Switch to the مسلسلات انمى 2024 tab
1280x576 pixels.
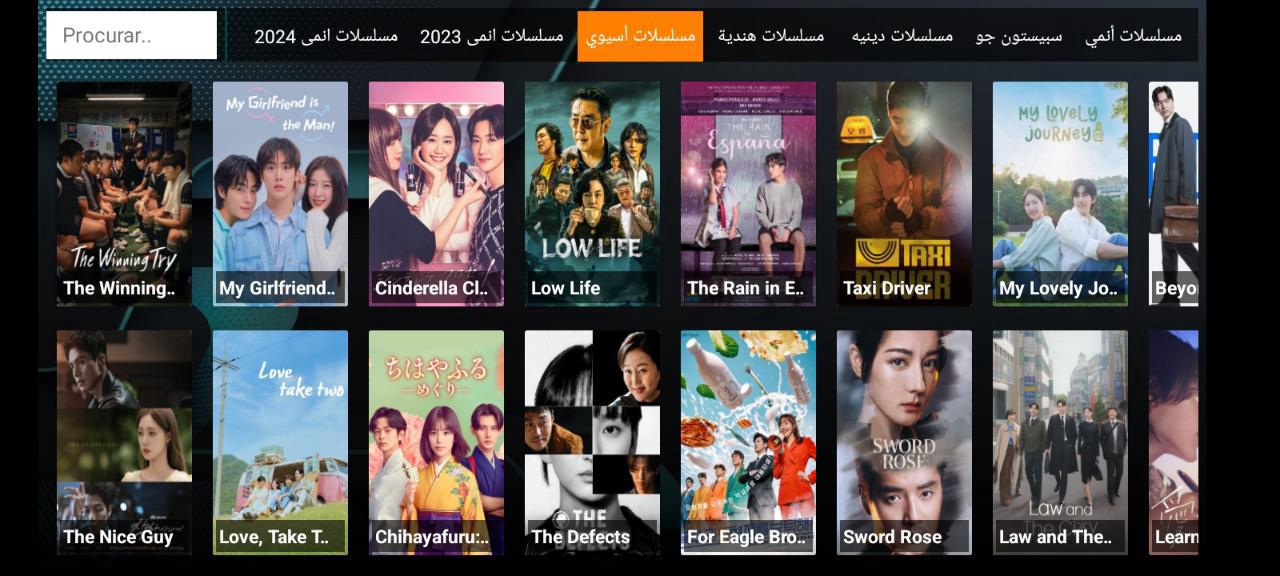[x=326, y=36]
